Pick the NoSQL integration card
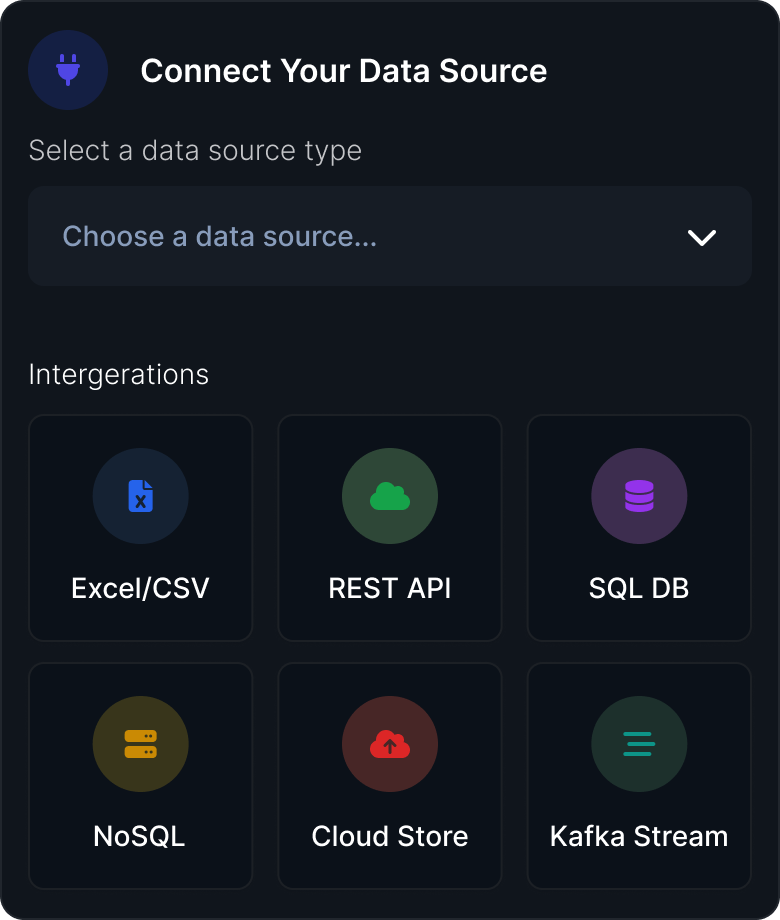The image size is (780, 920). point(141,776)
